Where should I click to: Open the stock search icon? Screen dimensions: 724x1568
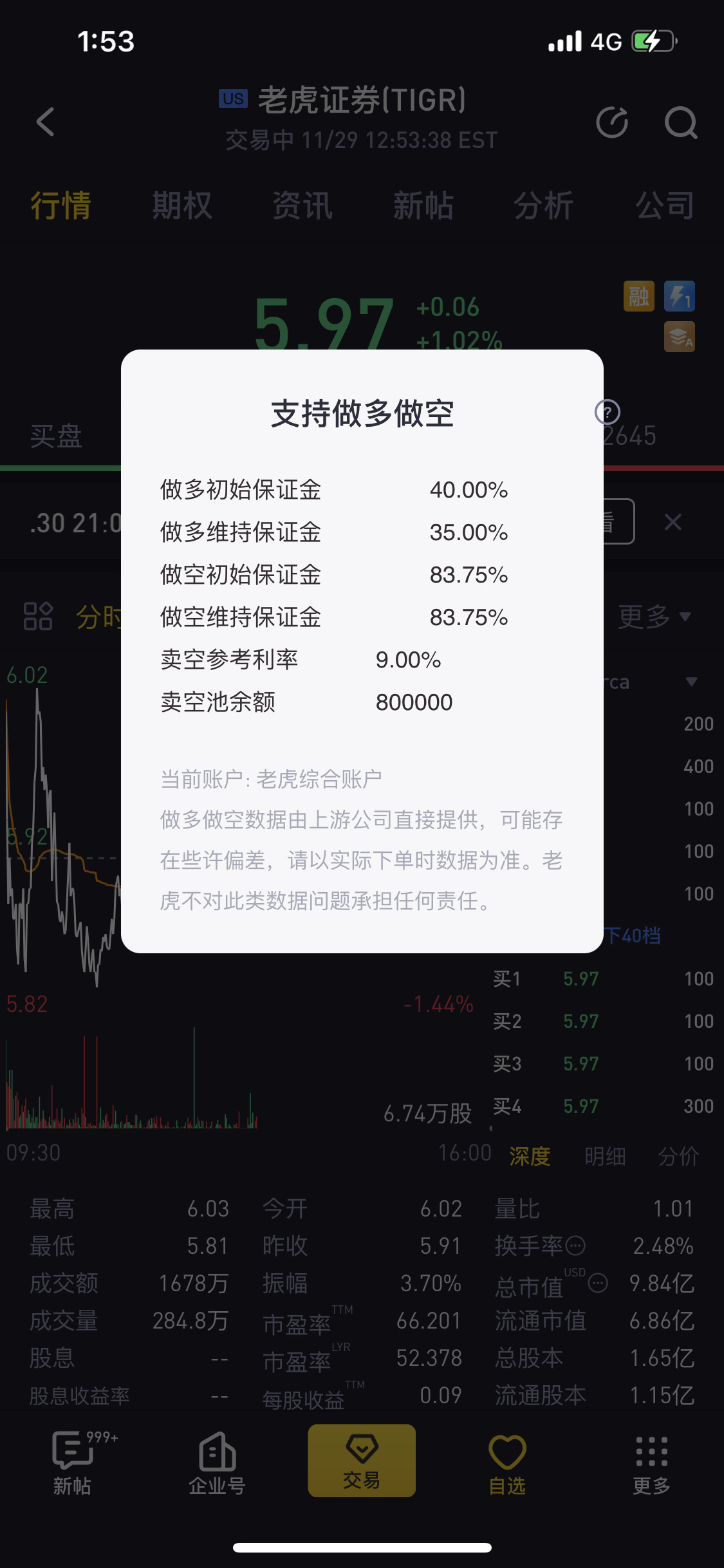pos(681,122)
